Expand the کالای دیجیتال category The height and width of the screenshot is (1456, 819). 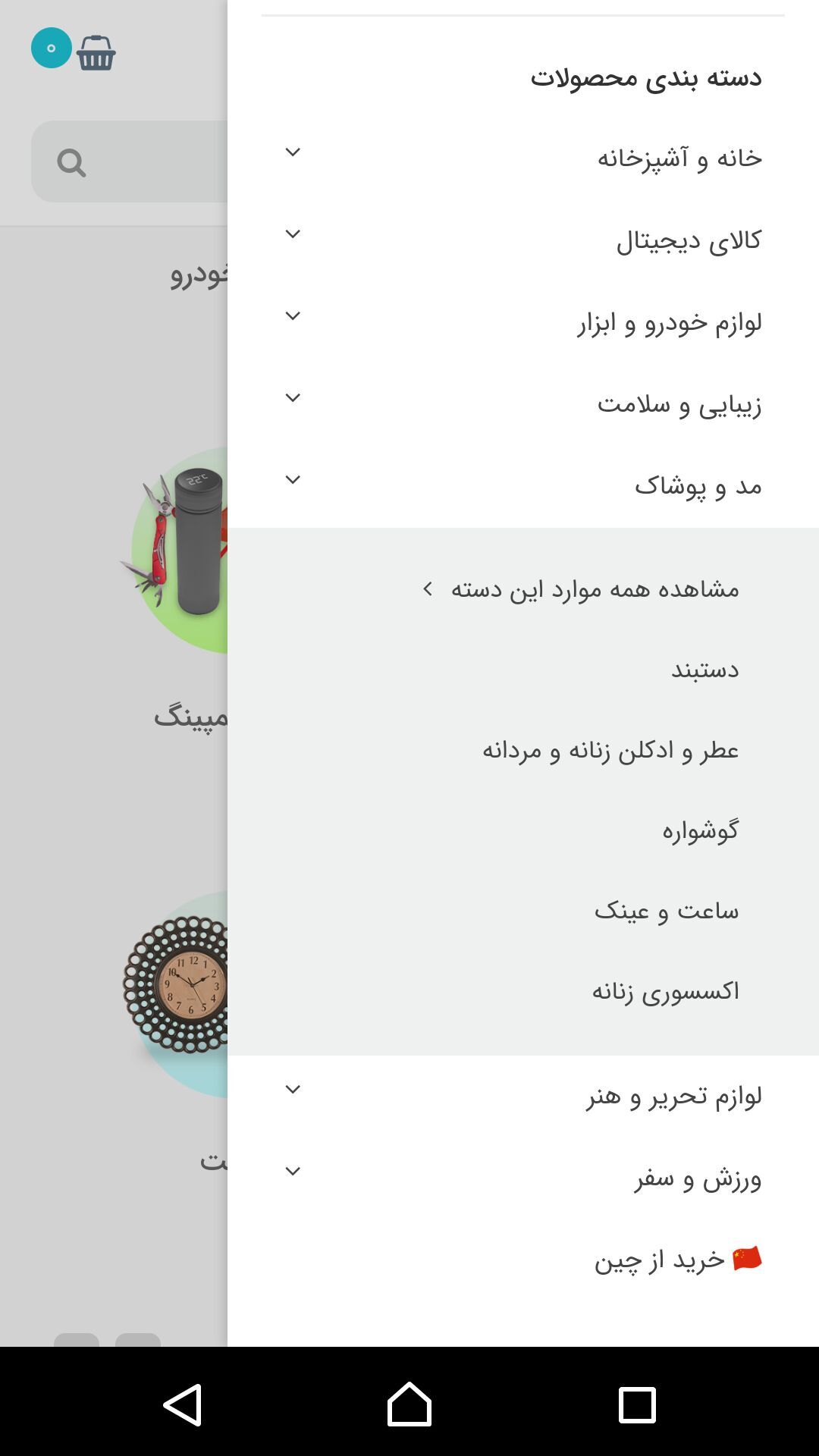(293, 234)
